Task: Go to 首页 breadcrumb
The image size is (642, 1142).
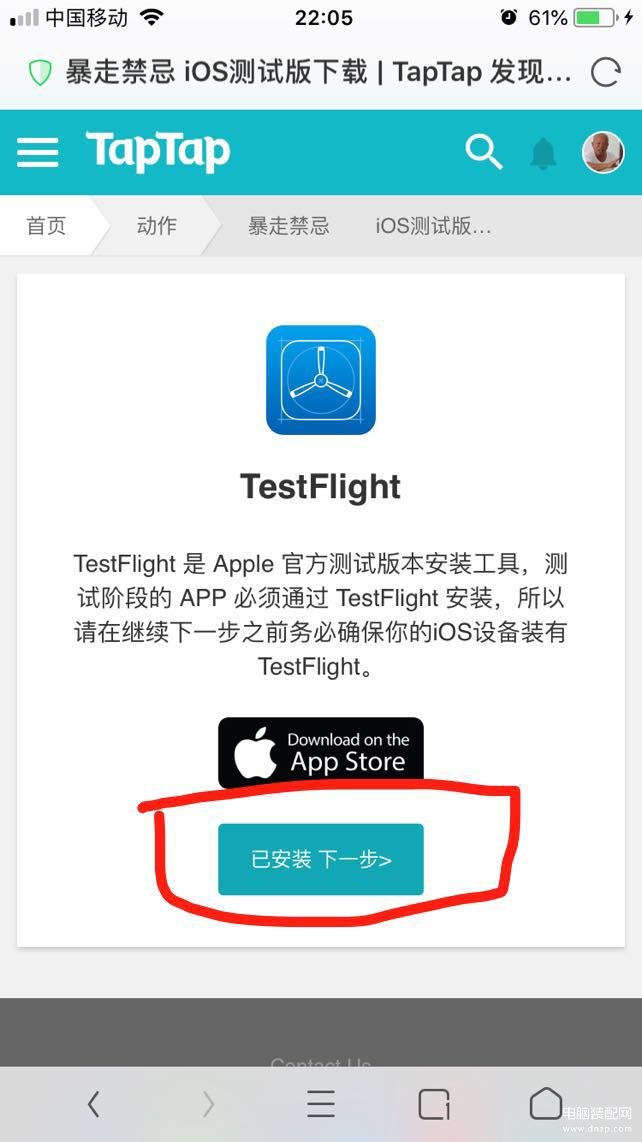Action: click(x=46, y=226)
